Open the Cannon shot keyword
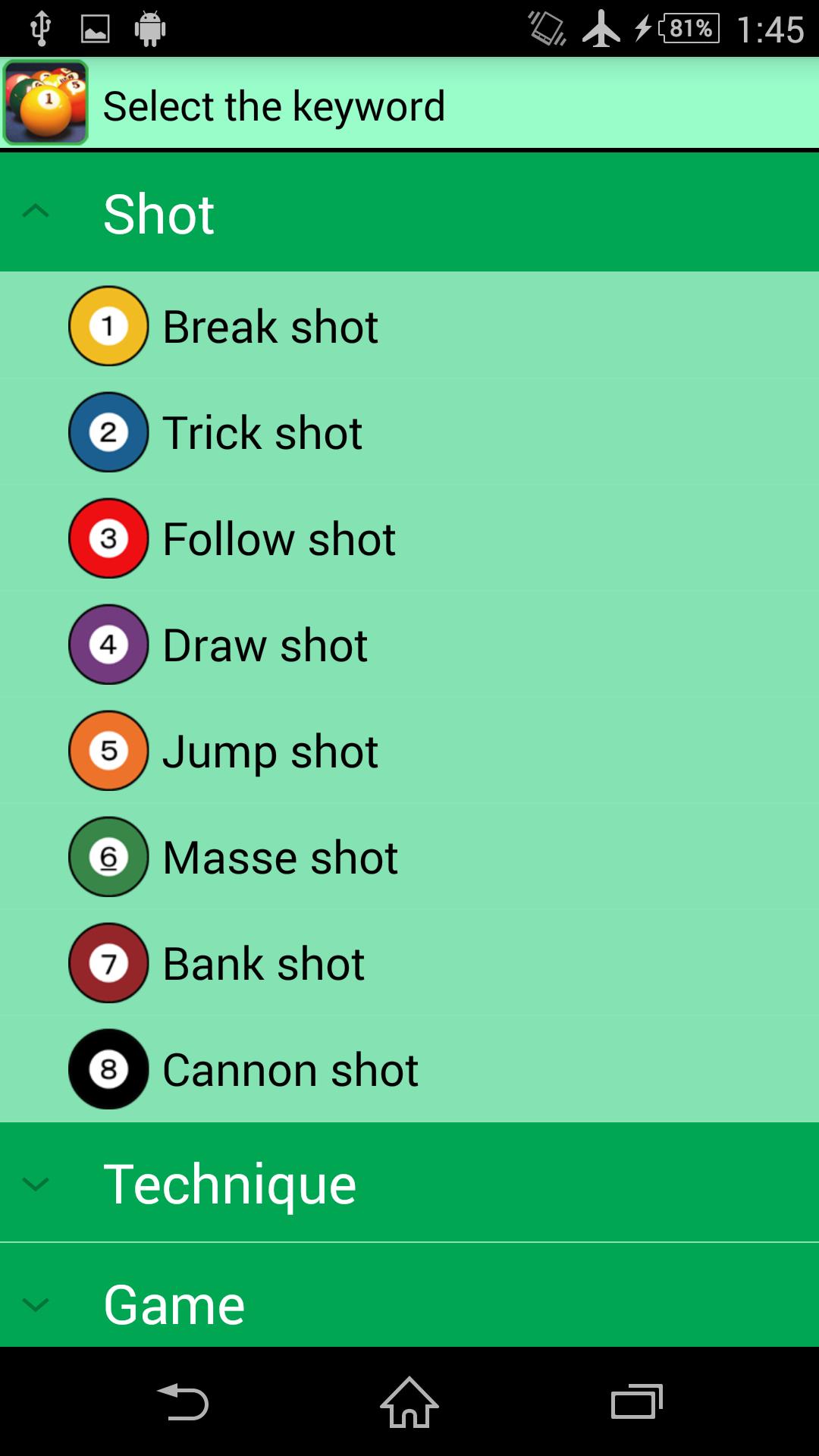The height and width of the screenshot is (1456, 819). click(x=290, y=1069)
